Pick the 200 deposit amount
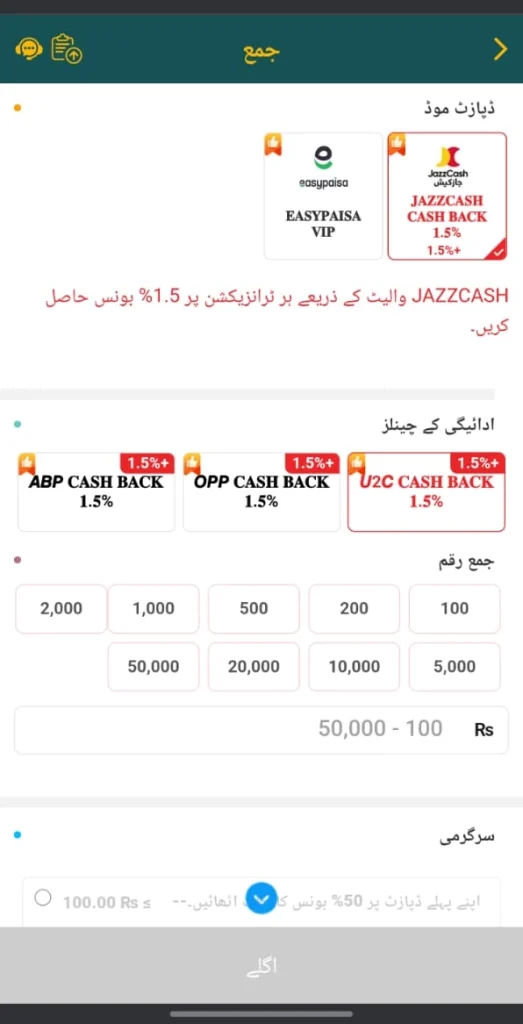Image resolution: width=523 pixels, height=1024 pixels. point(354,609)
